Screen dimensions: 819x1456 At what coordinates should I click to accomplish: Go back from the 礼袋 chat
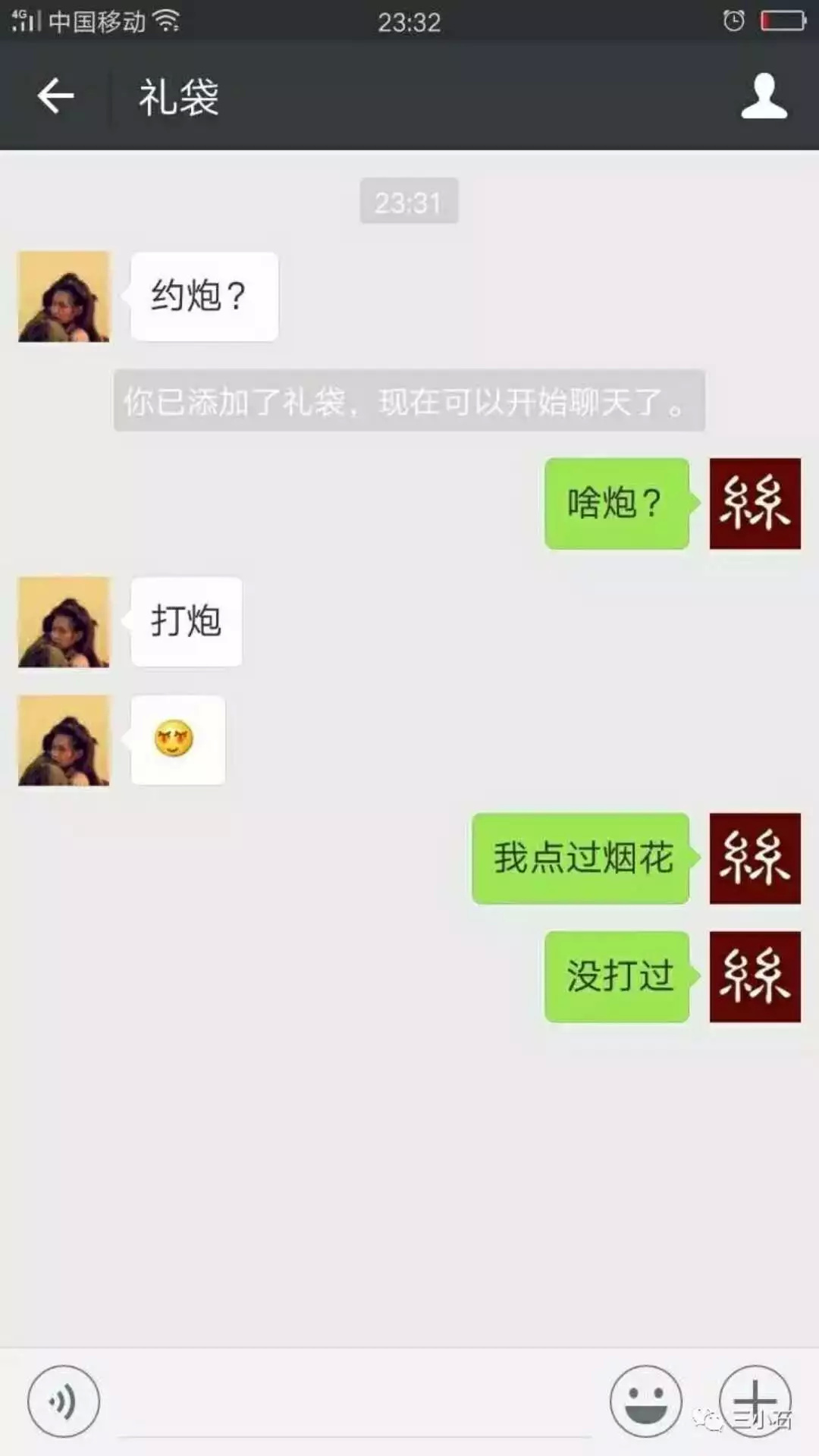[55, 96]
